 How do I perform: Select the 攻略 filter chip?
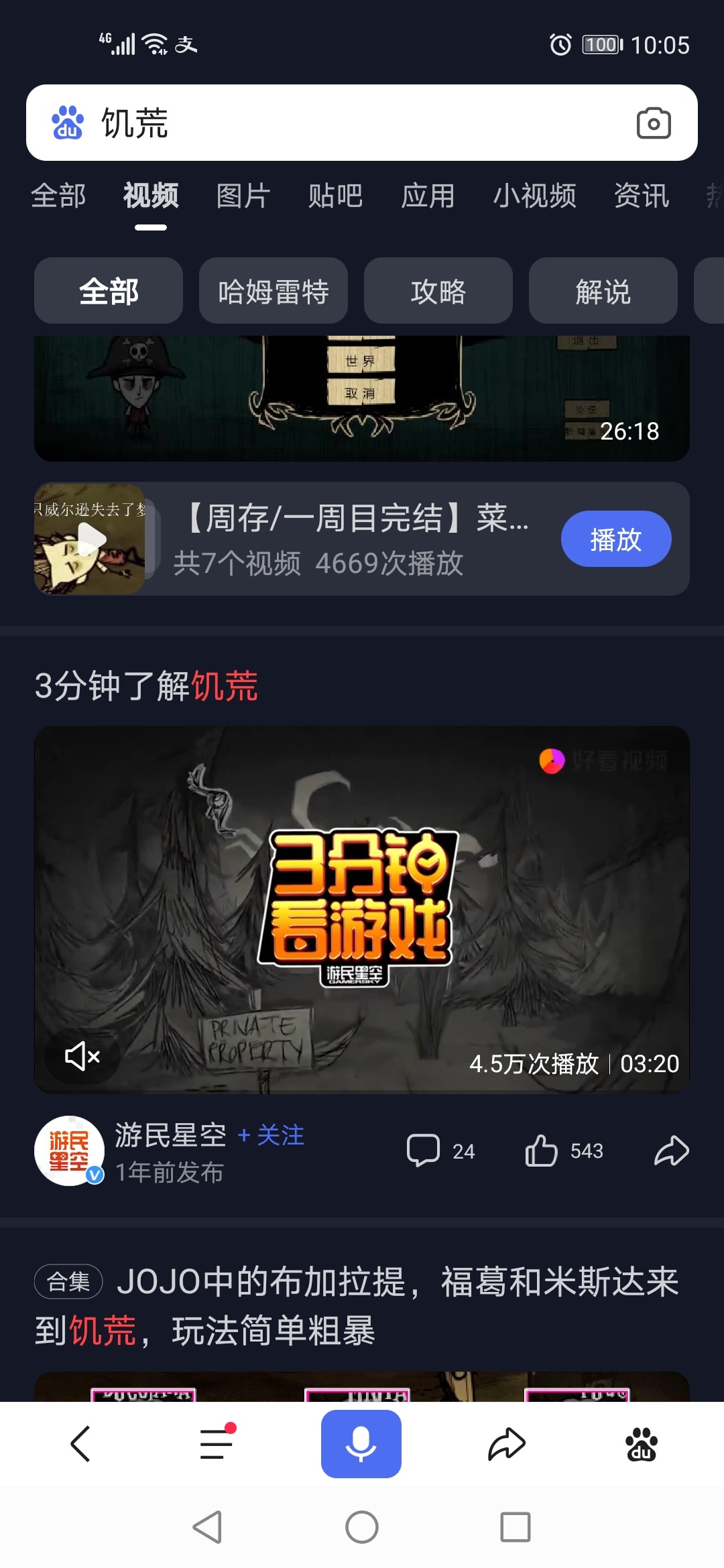(x=438, y=291)
